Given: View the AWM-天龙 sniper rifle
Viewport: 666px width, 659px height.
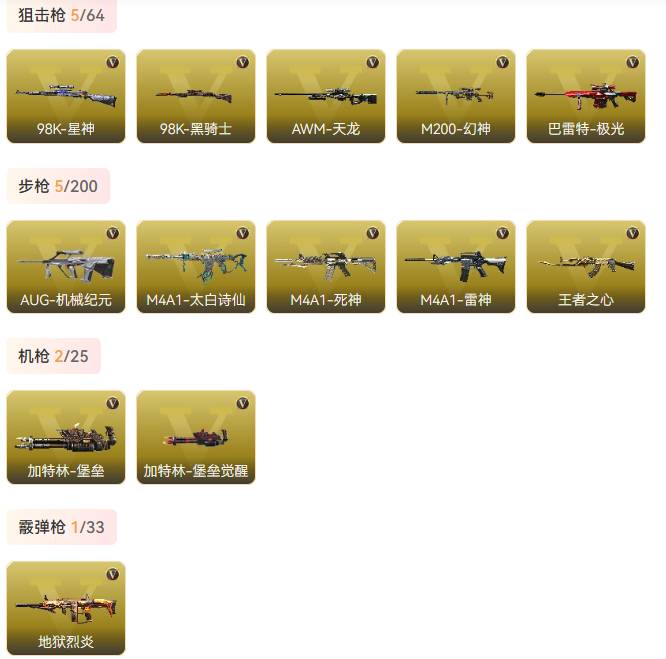Looking at the screenshot, I should (326, 96).
